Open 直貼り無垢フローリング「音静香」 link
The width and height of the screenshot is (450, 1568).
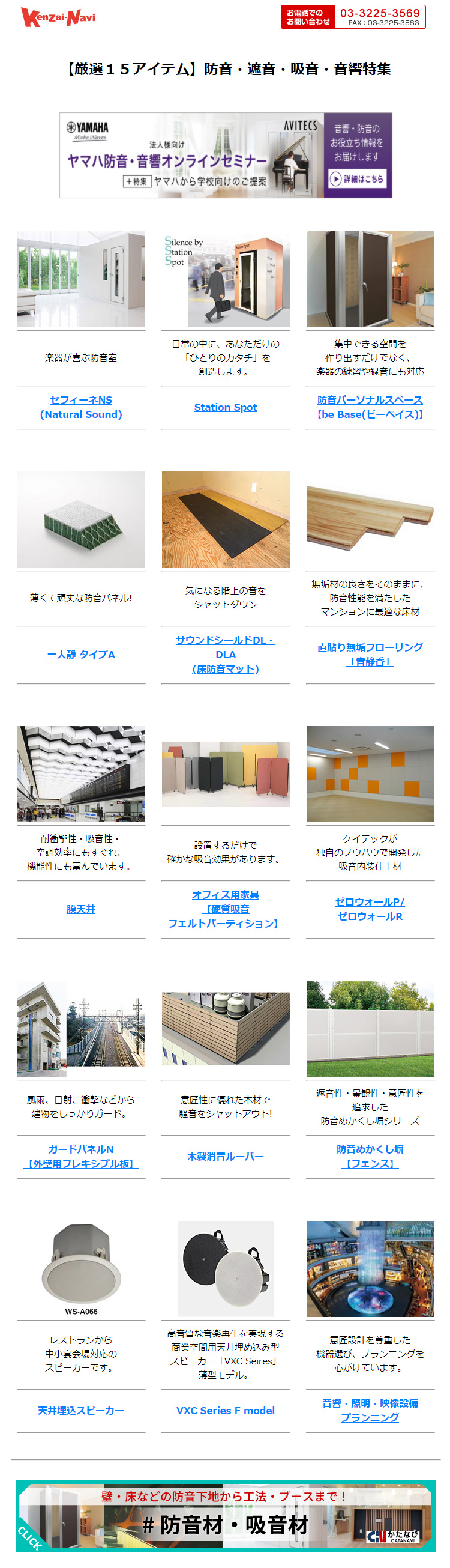click(x=370, y=655)
